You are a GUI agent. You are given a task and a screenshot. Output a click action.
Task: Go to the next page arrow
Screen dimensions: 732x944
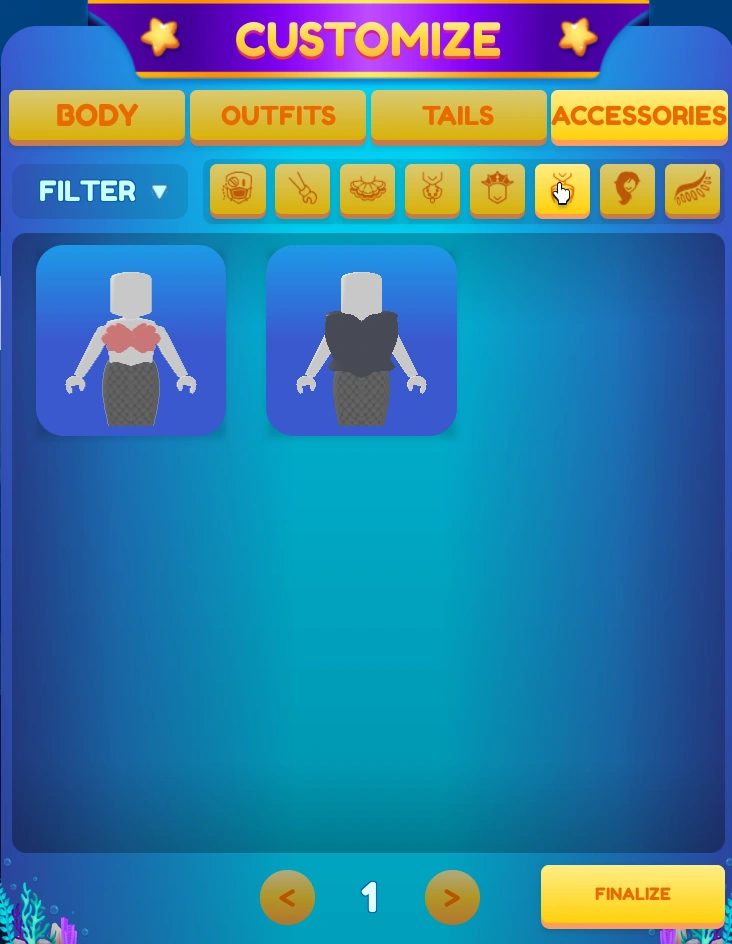pyautogui.click(x=452, y=898)
